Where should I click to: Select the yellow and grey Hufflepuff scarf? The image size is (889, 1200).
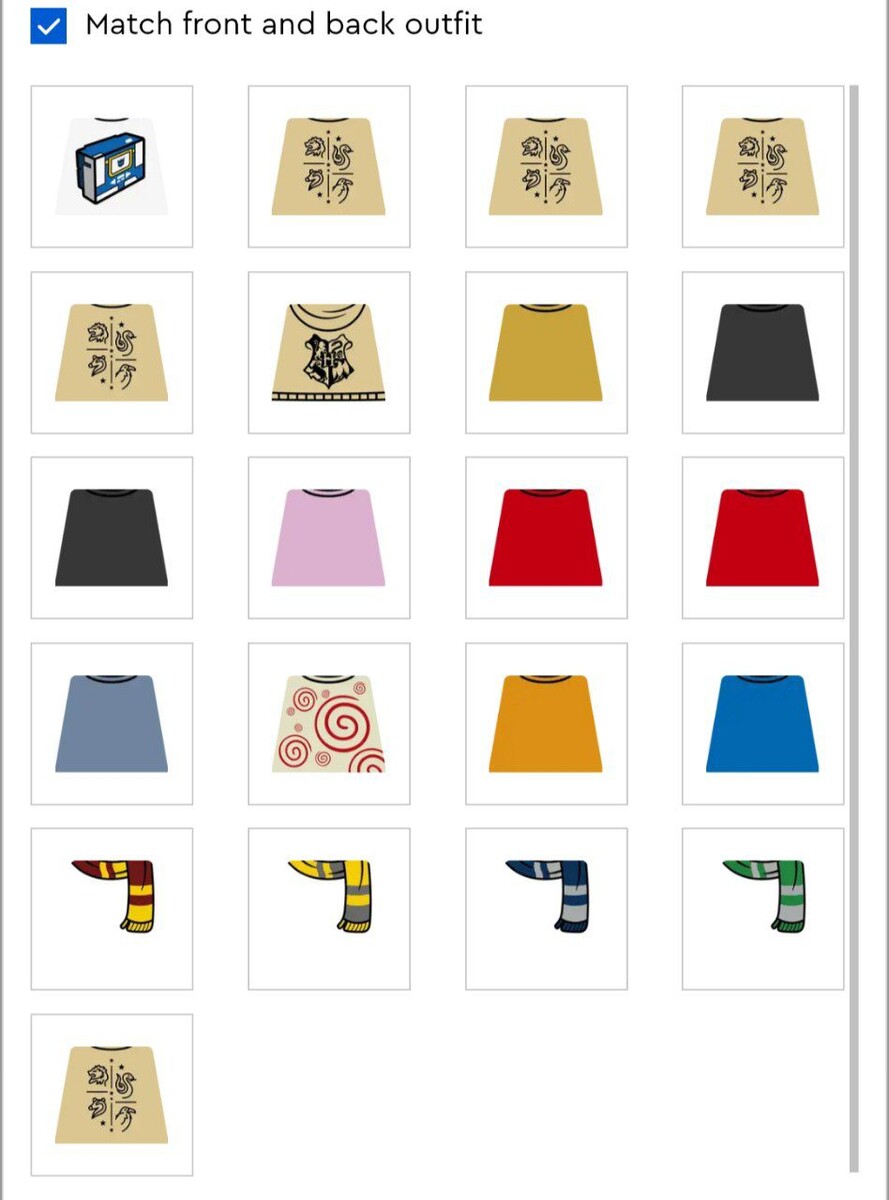(x=329, y=908)
